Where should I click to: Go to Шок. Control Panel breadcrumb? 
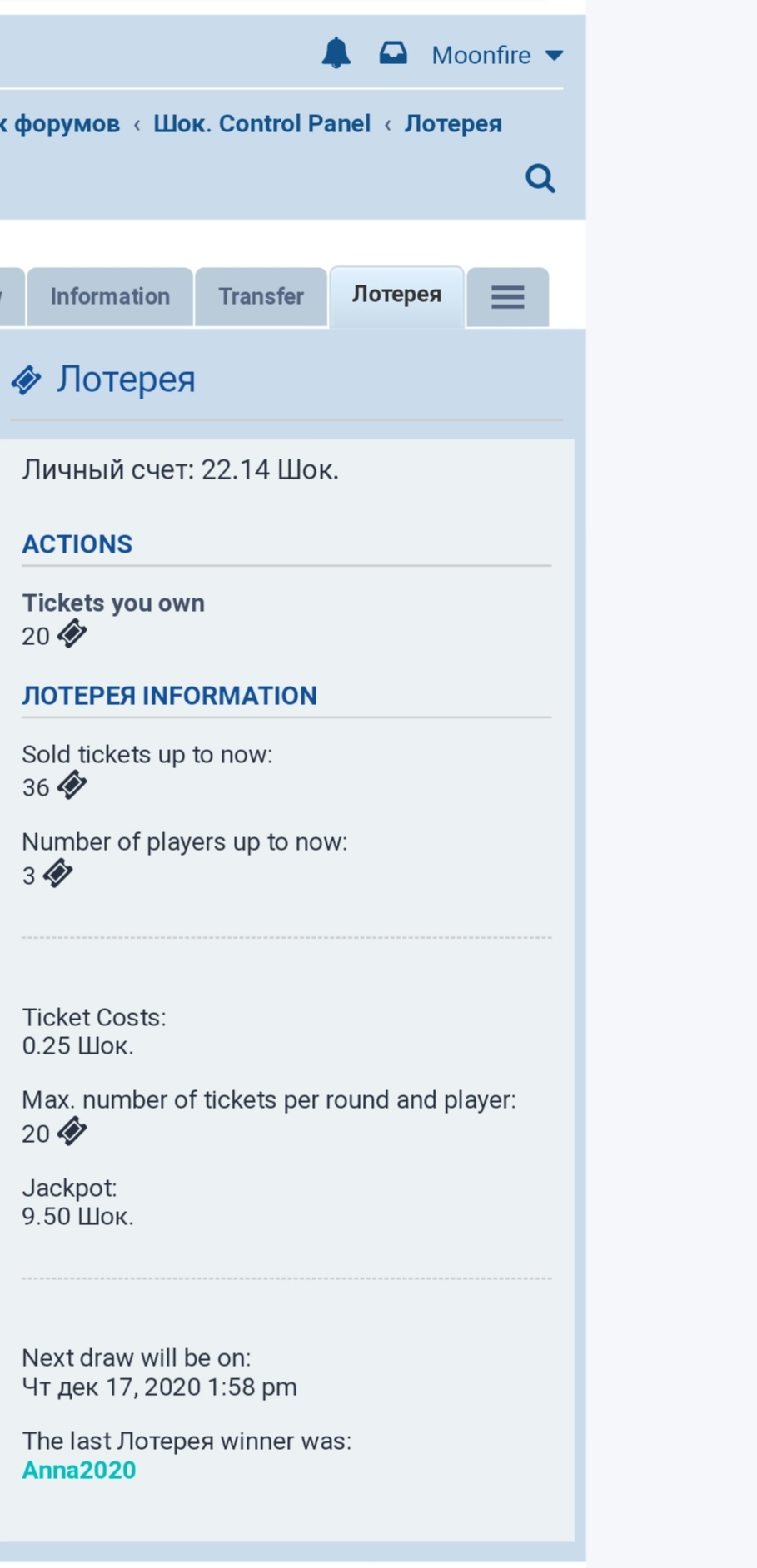261,124
